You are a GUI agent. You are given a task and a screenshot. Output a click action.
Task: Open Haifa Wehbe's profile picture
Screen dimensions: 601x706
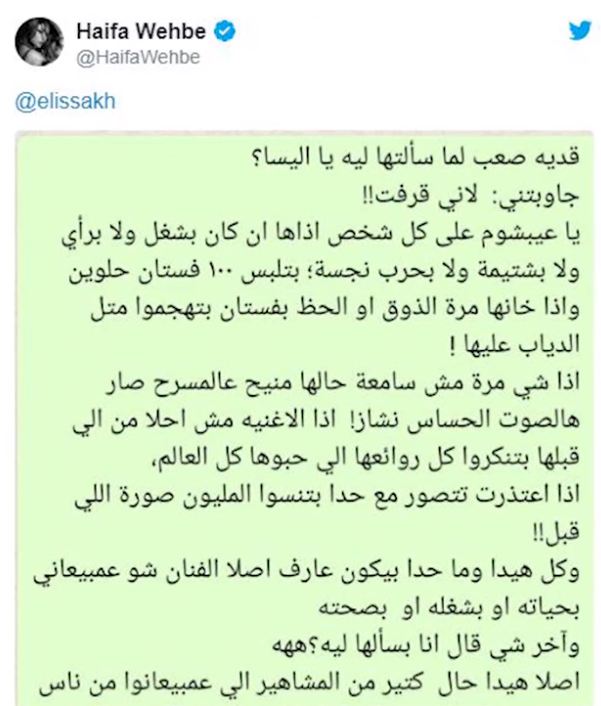(38, 43)
